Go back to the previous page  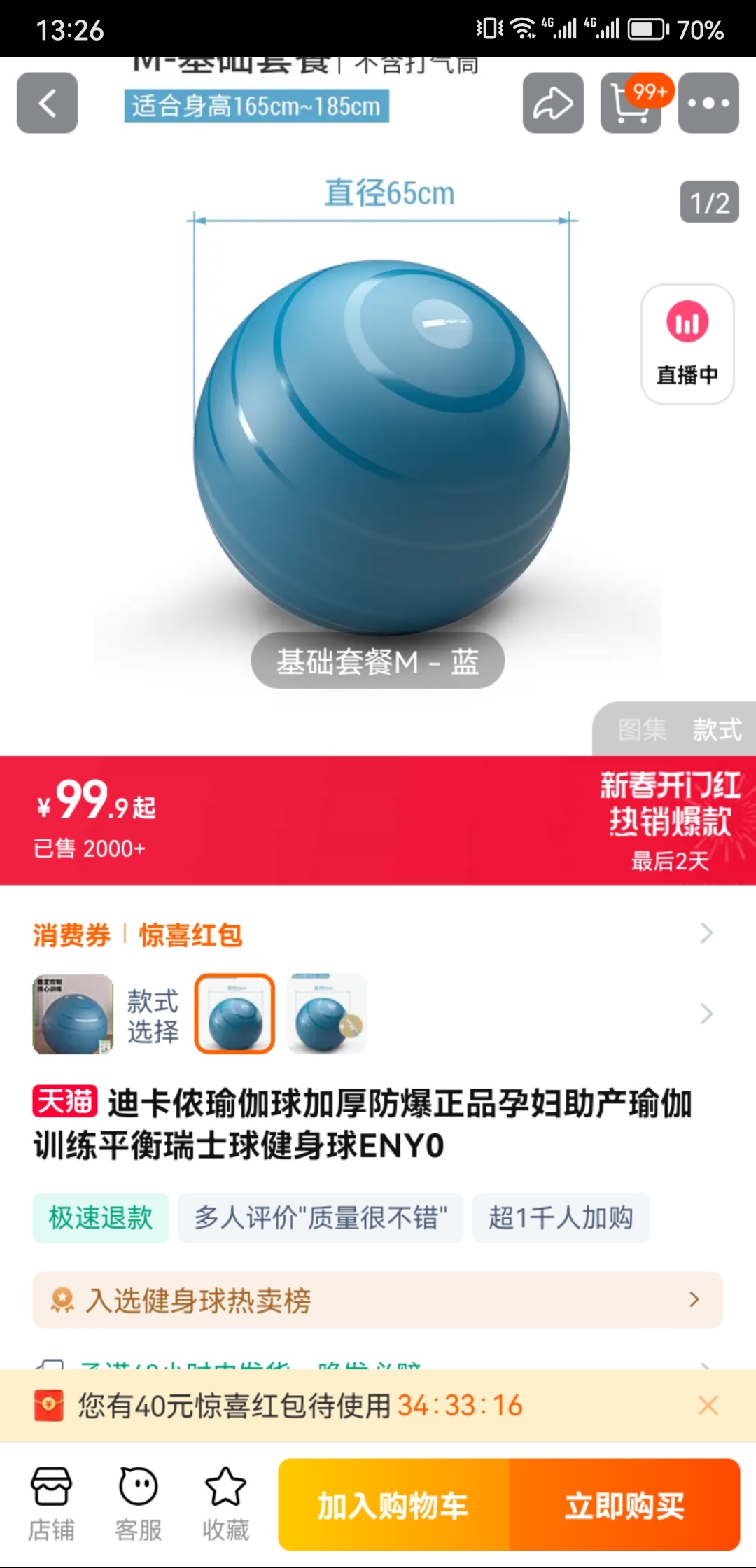47,103
